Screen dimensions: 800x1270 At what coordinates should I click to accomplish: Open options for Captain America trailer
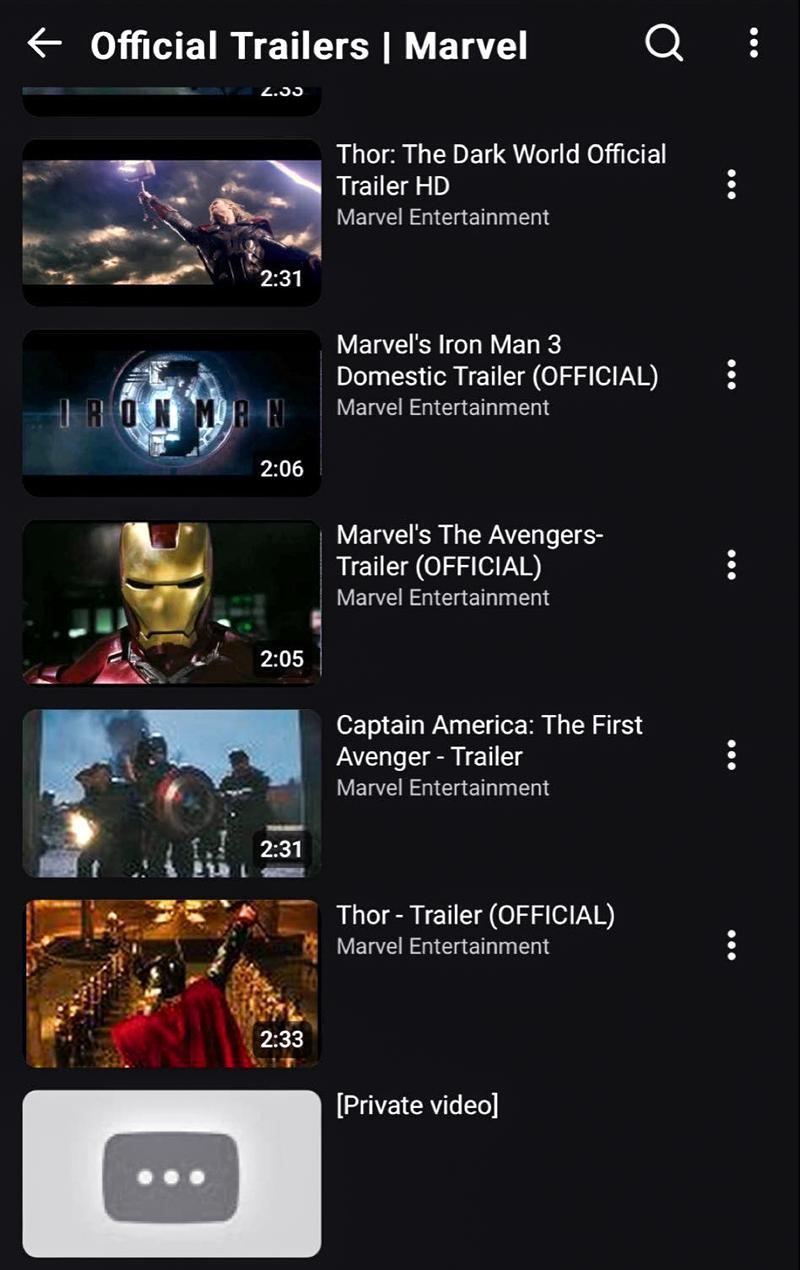[x=732, y=755]
